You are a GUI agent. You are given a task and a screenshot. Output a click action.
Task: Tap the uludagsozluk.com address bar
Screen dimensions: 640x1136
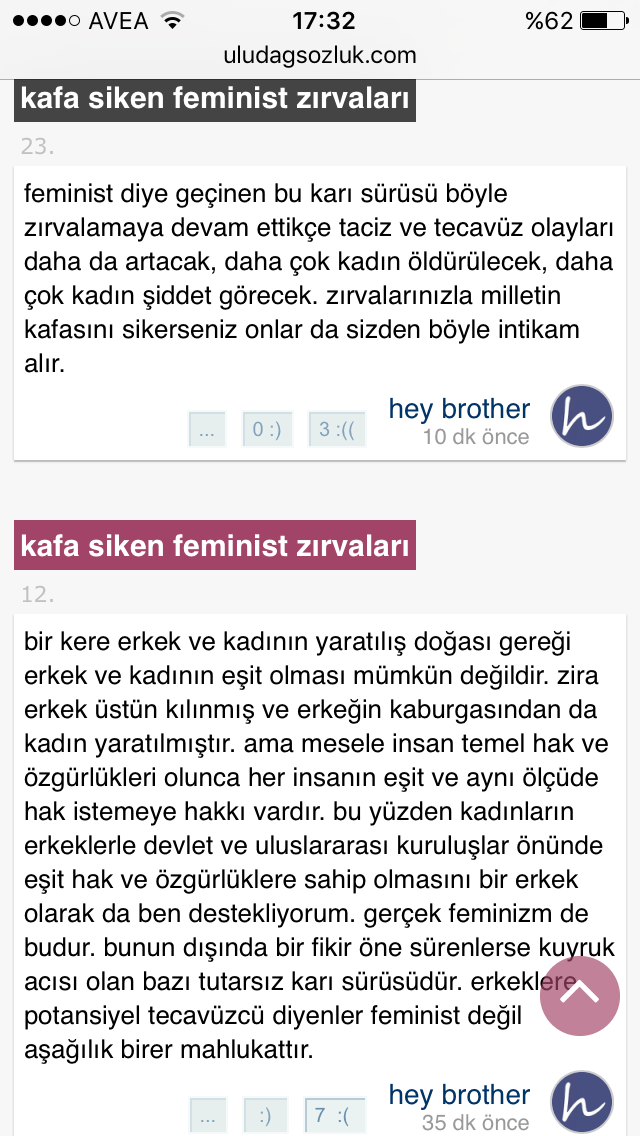320,56
